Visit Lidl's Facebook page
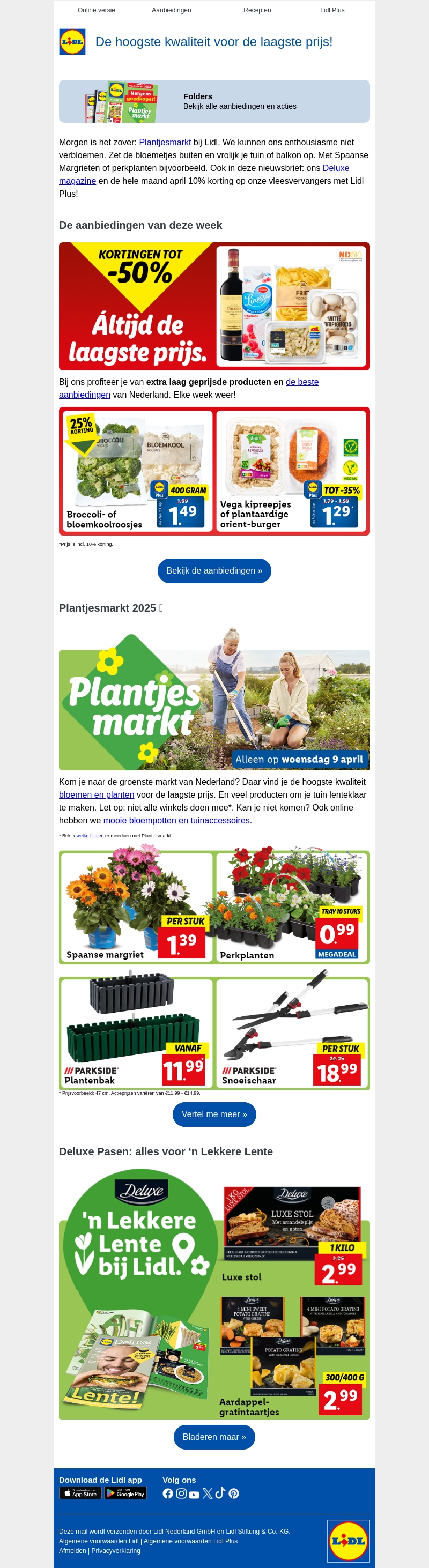429x1568 pixels. (x=168, y=1493)
